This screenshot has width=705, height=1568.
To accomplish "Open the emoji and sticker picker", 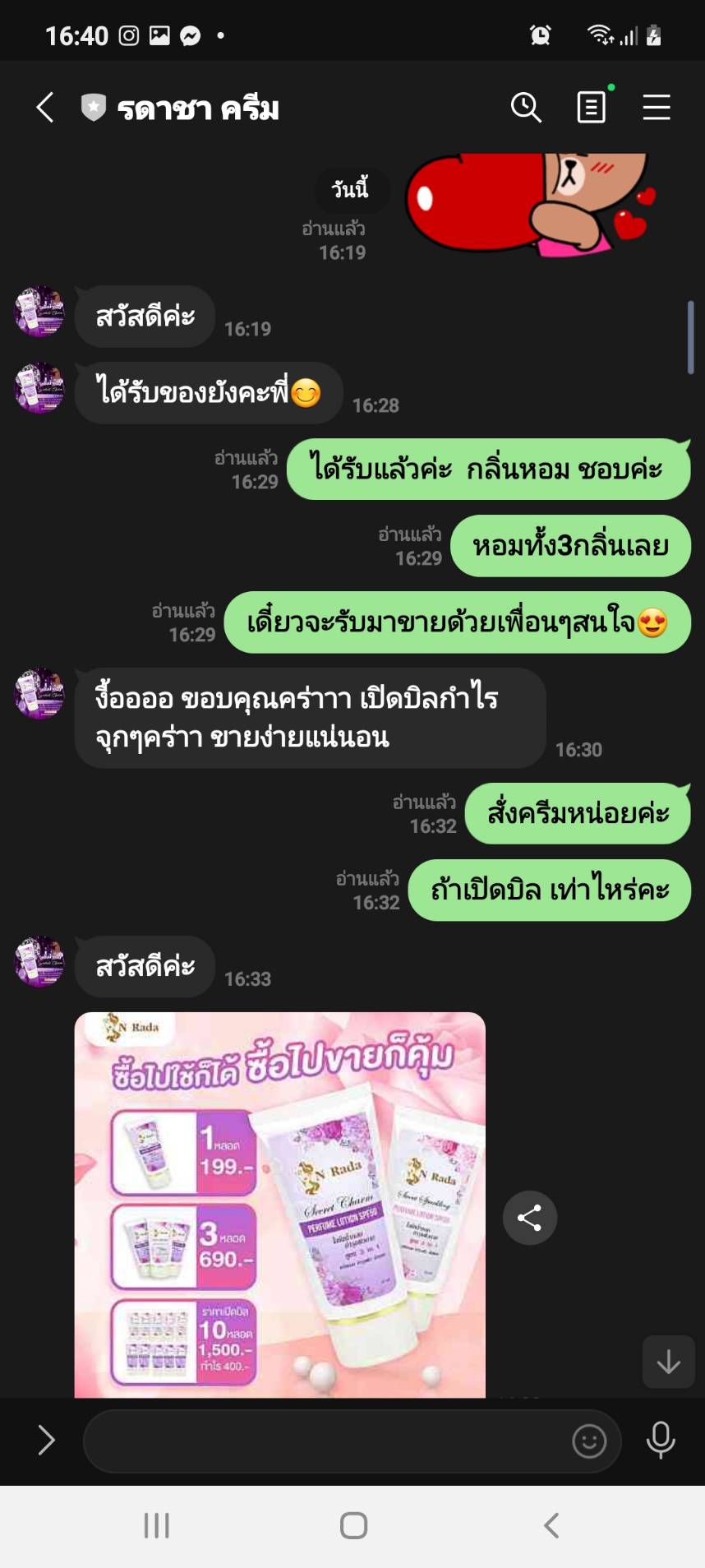I will point(589,1441).
